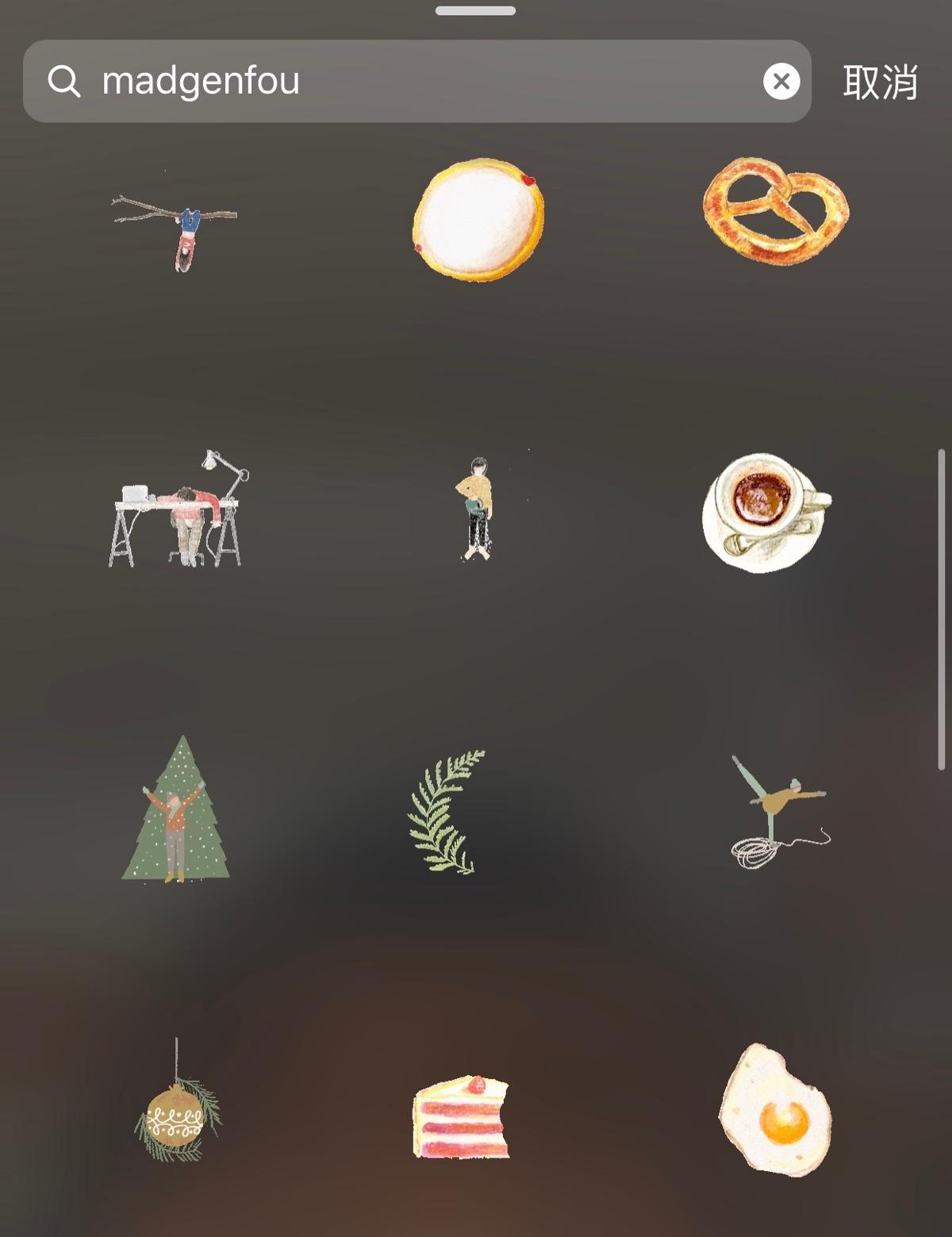The image size is (952, 1237).
Task: Select the Christmas tree sticker
Action: pos(178,812)
